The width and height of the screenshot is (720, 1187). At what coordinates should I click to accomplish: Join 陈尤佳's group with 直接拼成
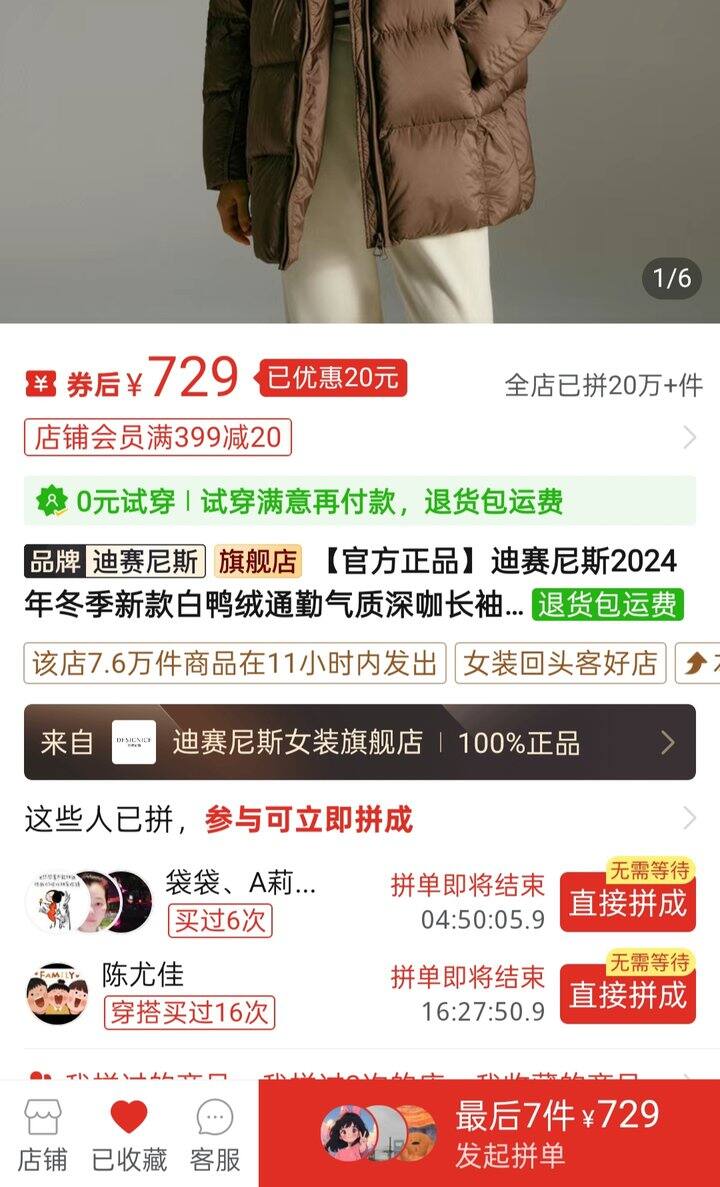click(627, 994)
